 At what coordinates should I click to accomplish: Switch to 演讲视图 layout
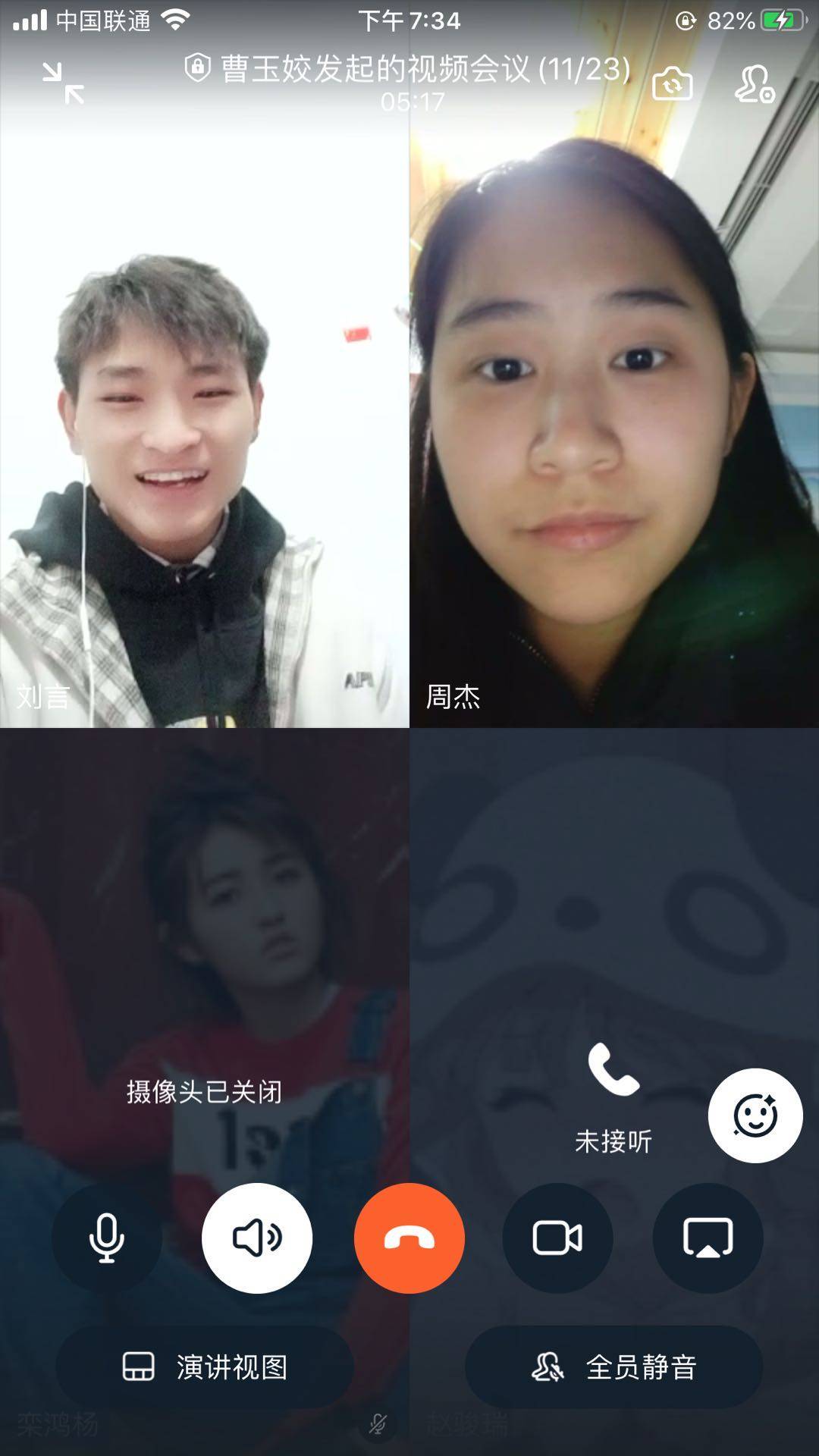(205, 1367)
